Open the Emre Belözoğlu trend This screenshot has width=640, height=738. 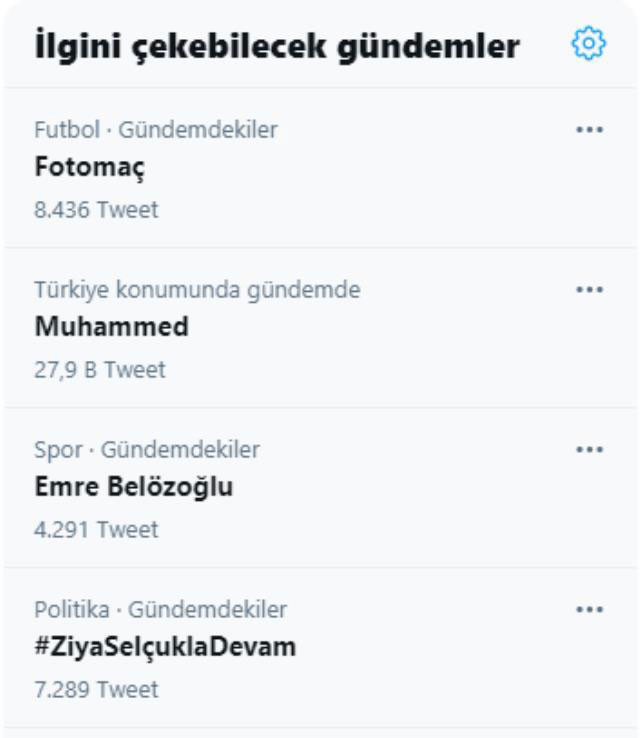point(134,488)
